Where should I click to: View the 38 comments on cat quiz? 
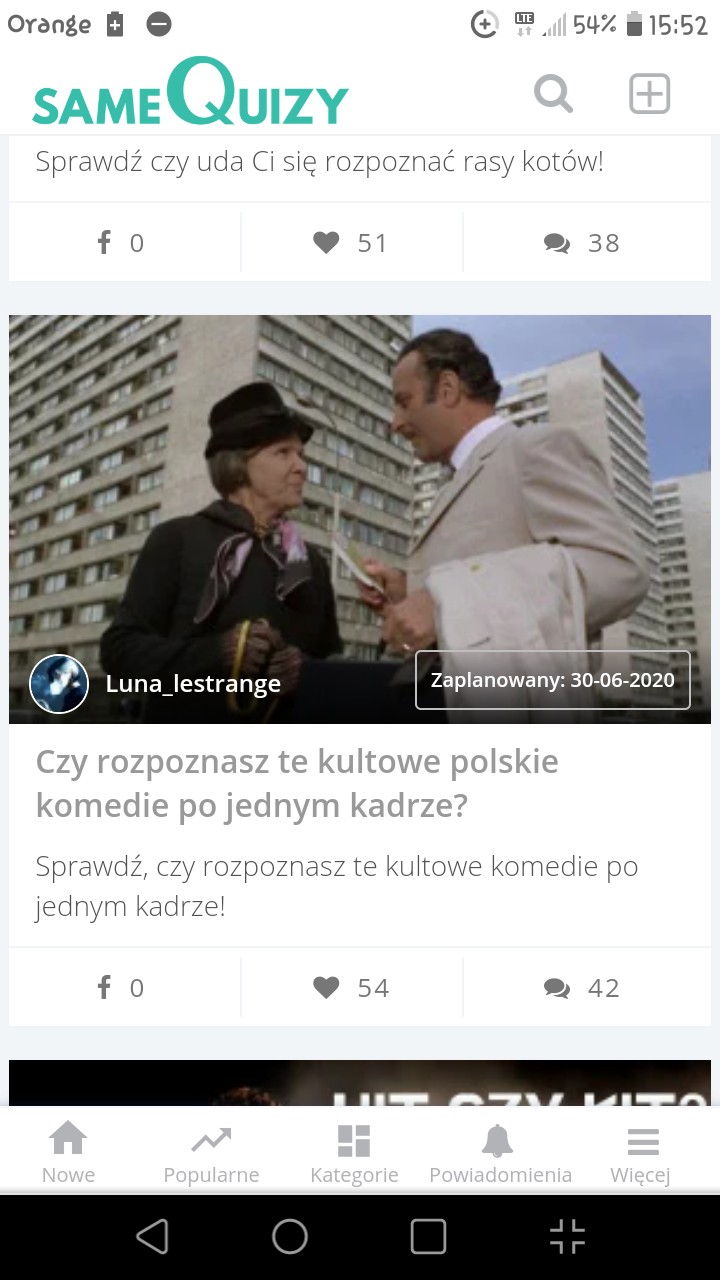[582, 243]
